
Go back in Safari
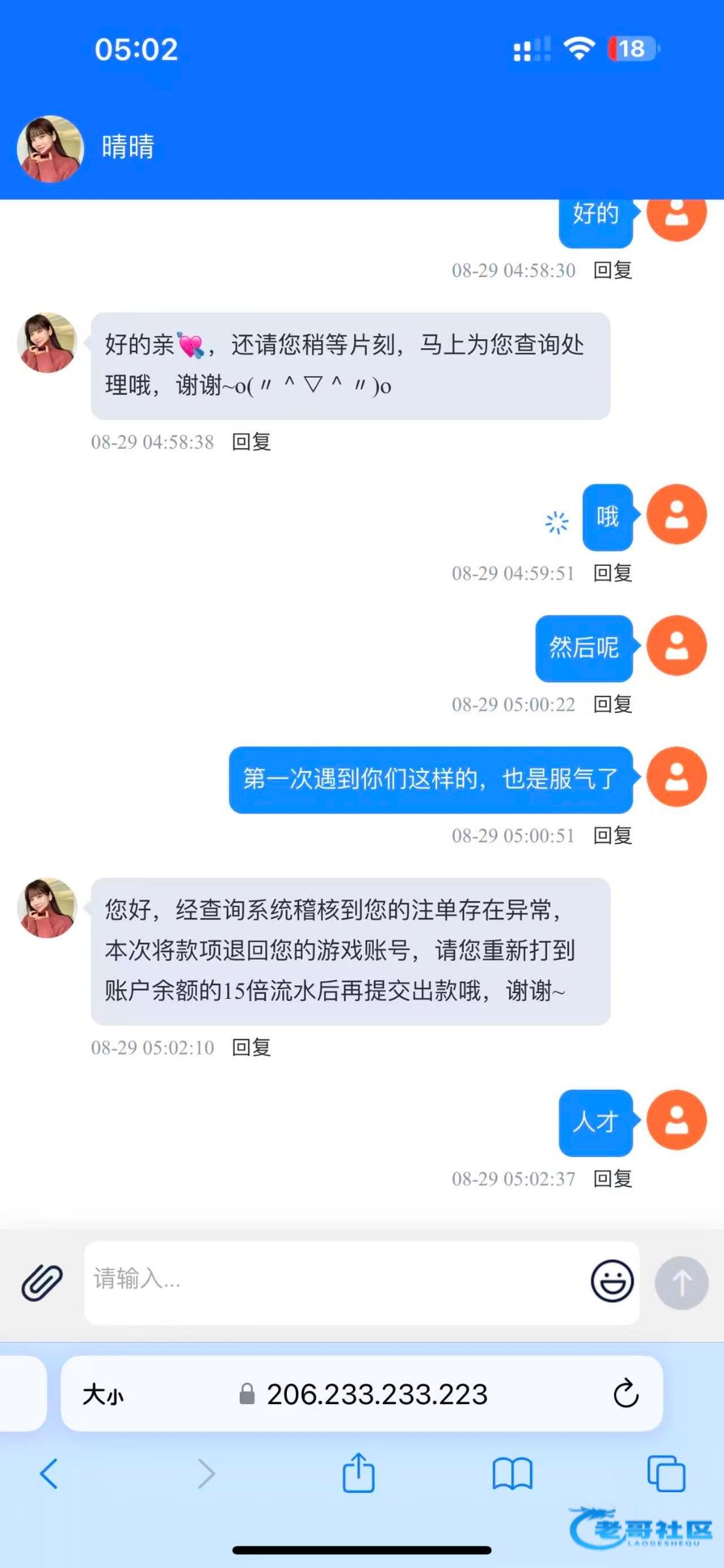49,1473
